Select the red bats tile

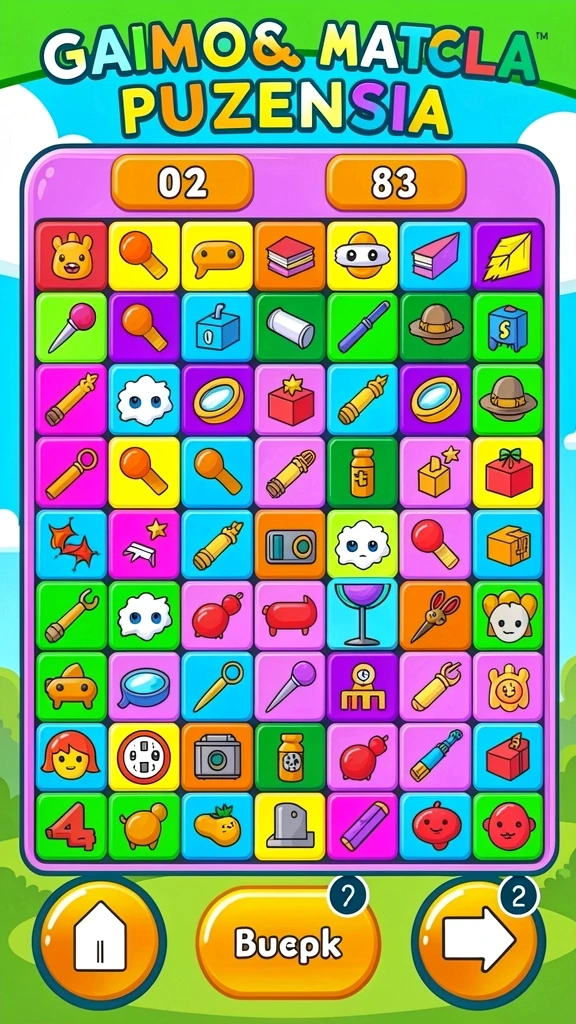[x=71, y=544]
